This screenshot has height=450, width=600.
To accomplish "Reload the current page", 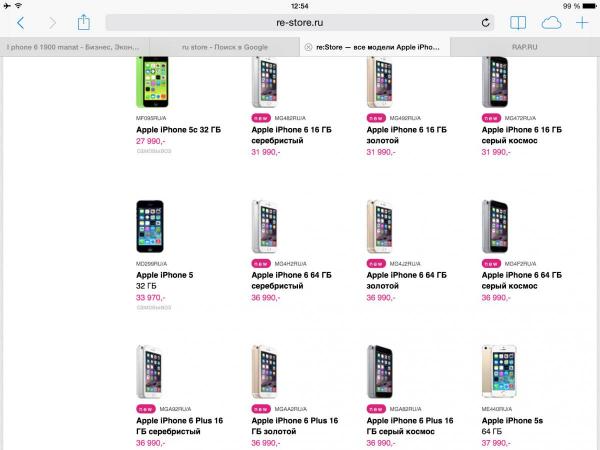I will coord(487,22).
